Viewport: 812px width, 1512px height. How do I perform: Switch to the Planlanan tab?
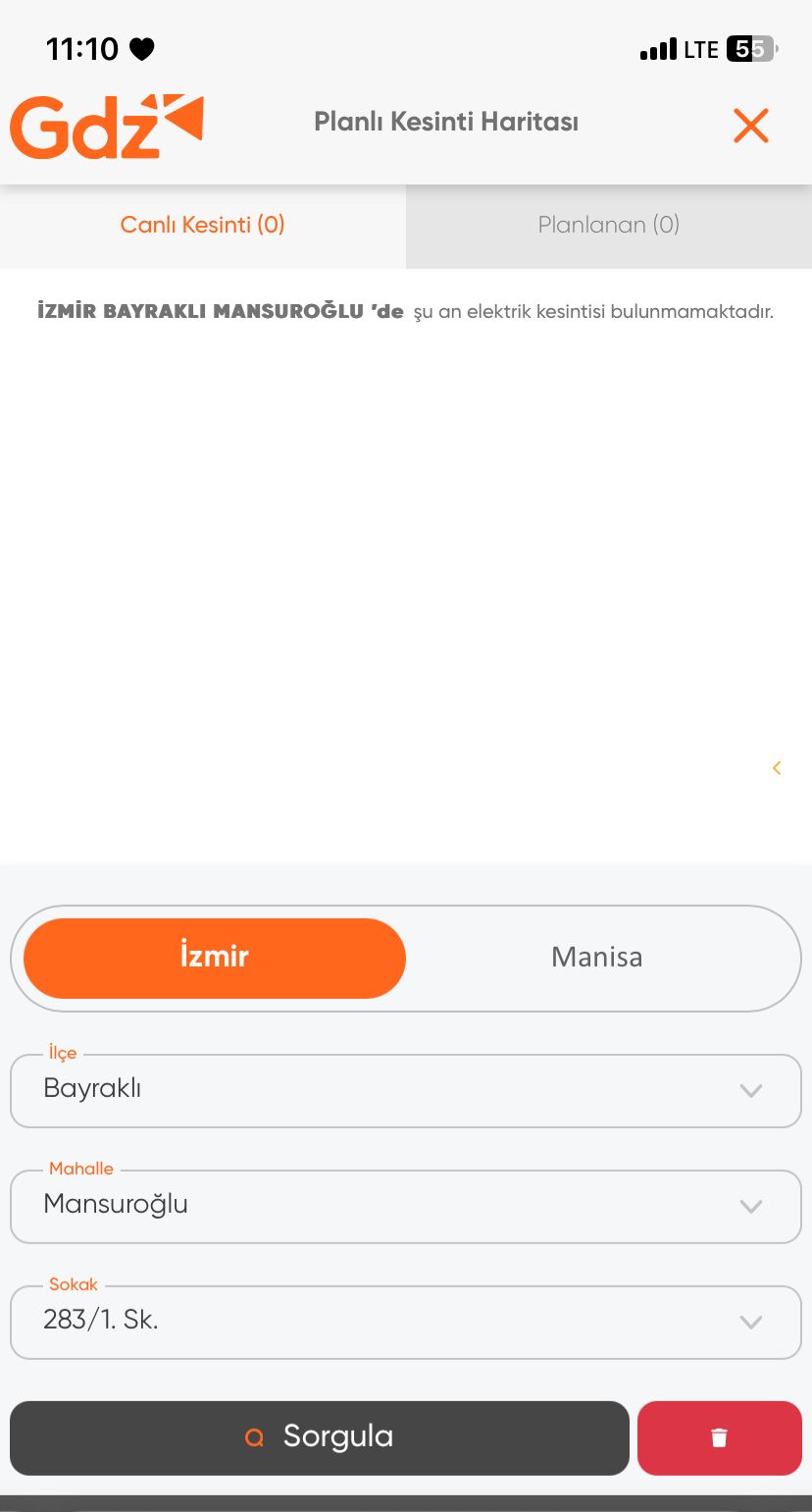(608, 225)
